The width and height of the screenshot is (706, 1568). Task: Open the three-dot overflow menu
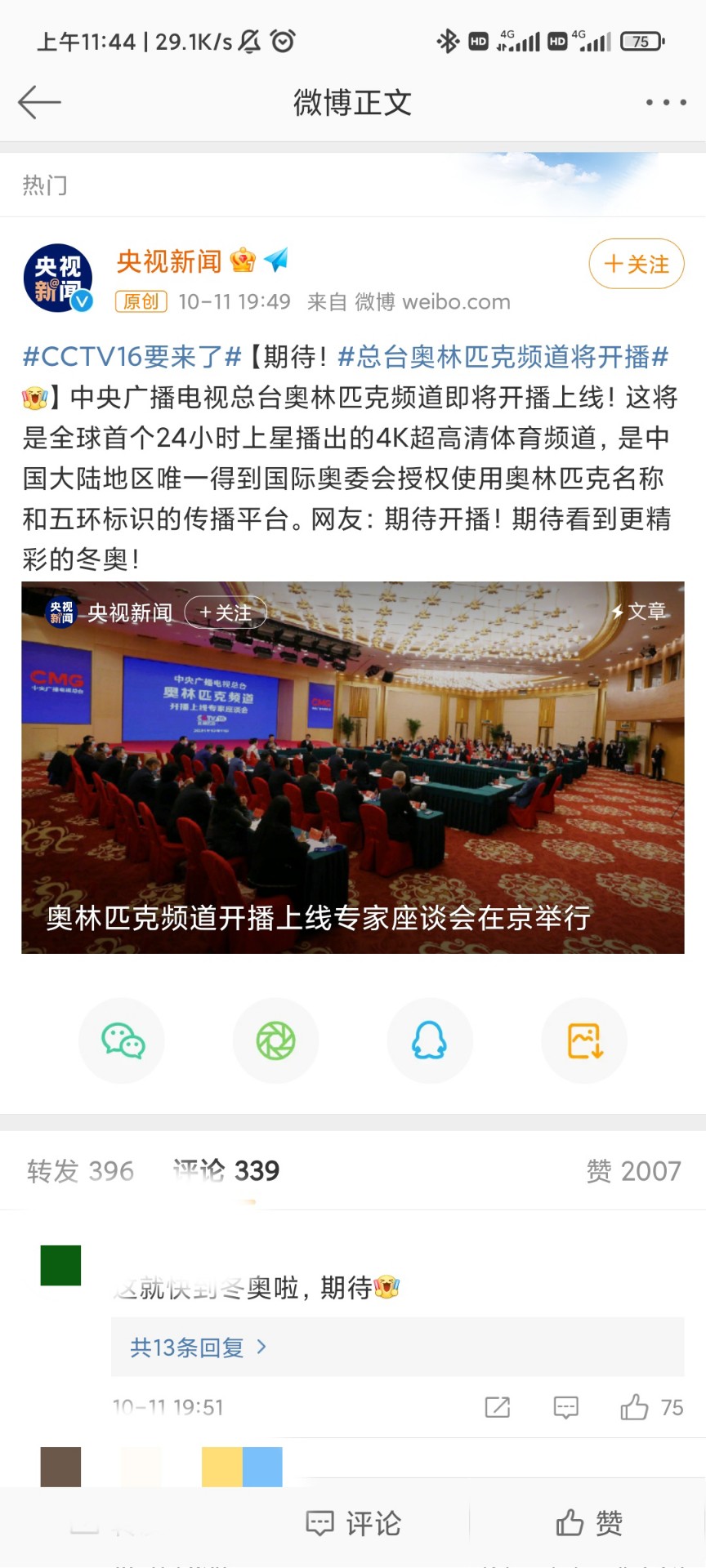point(665,102)
